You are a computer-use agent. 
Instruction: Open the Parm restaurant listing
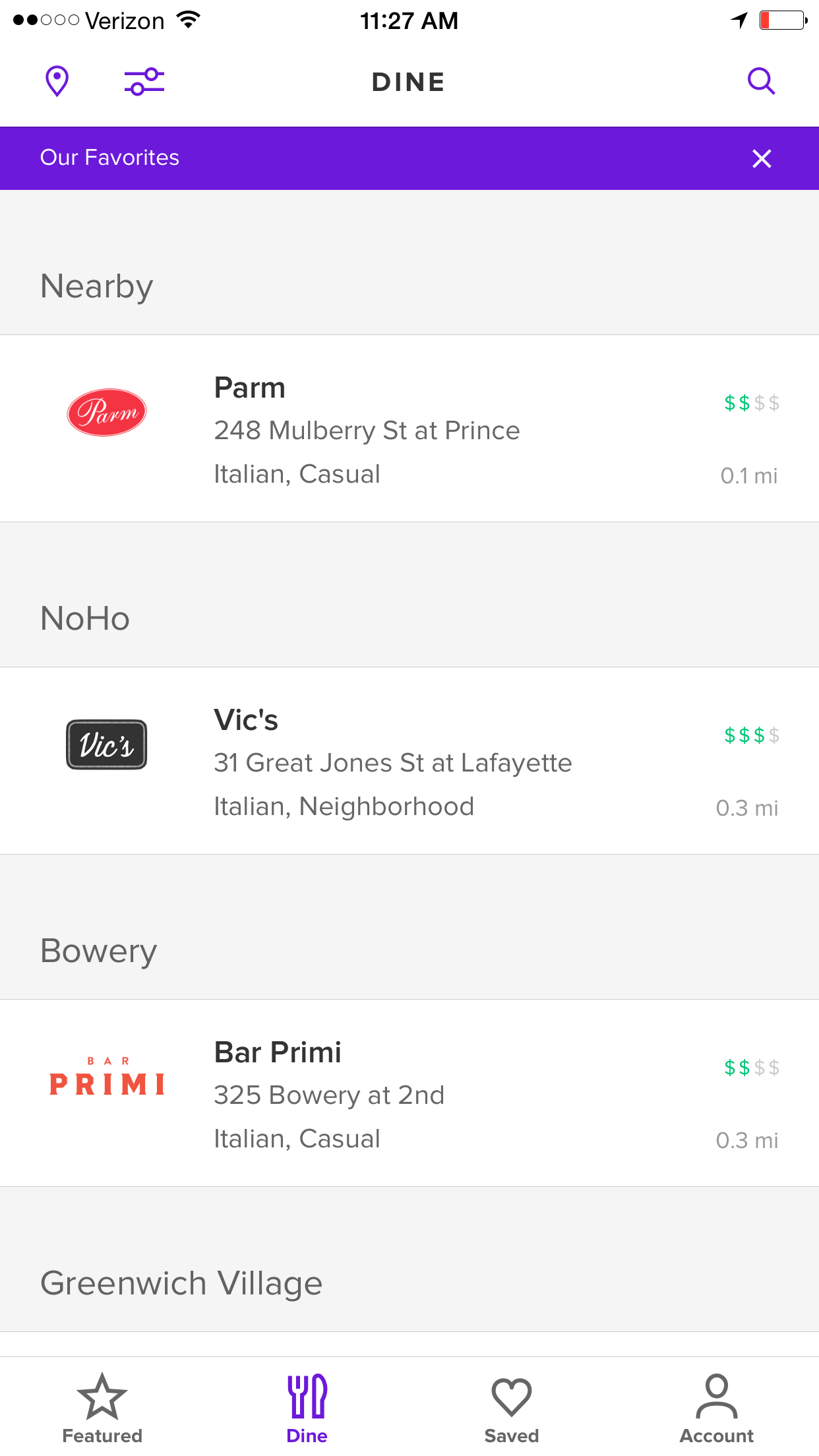click(409, 429)
